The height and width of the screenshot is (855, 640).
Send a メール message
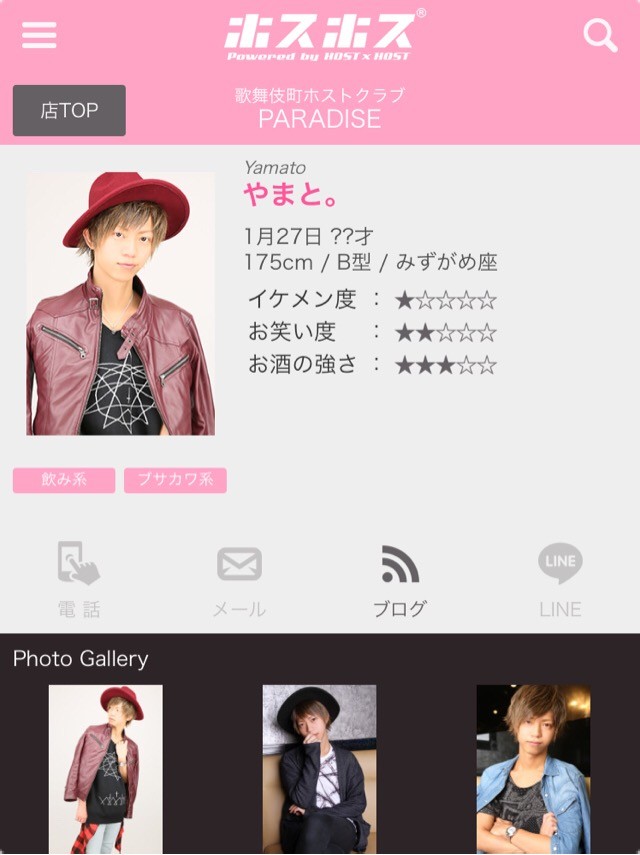coord(240,580)
